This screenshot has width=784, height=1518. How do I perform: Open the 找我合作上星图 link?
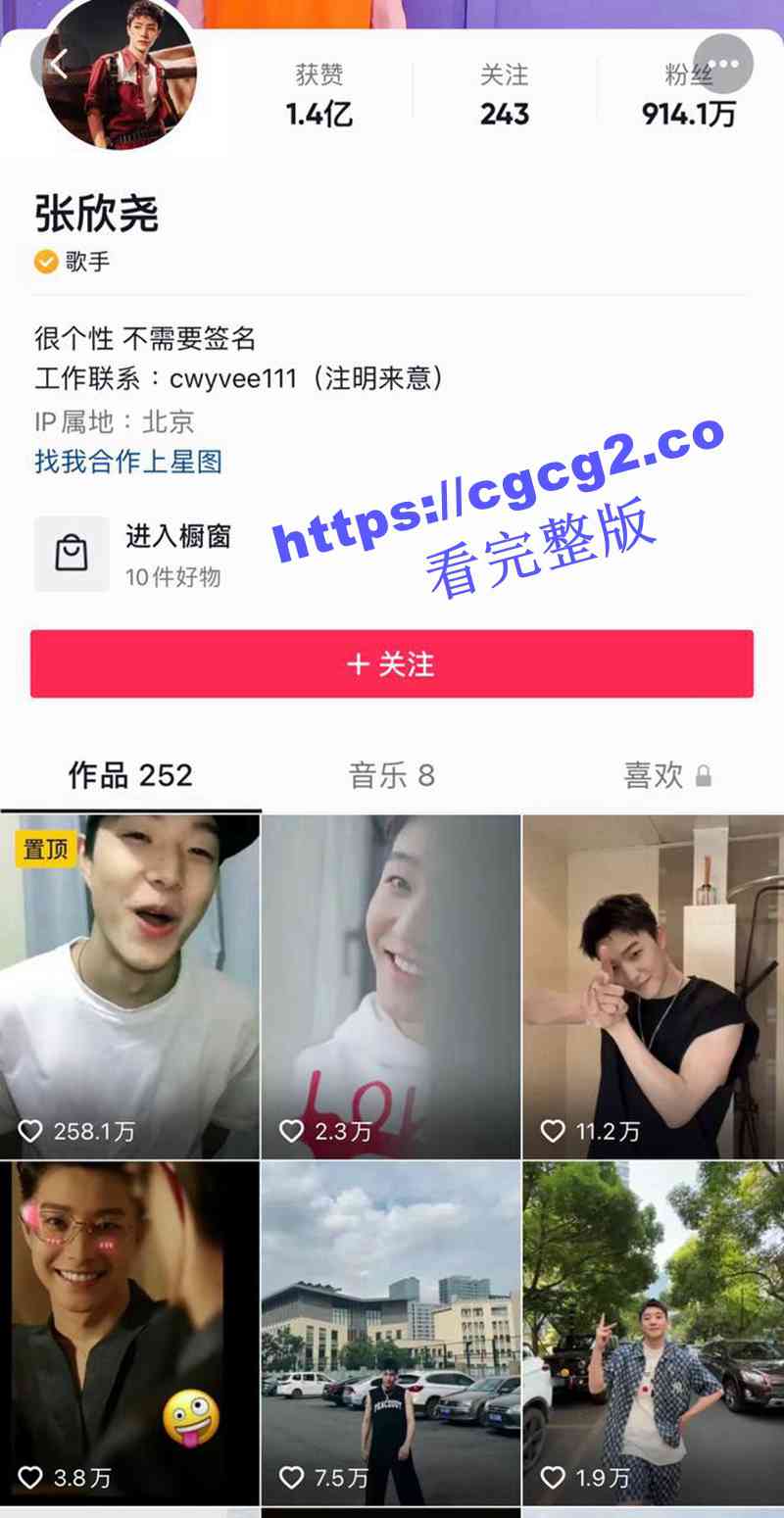[128, 461]
